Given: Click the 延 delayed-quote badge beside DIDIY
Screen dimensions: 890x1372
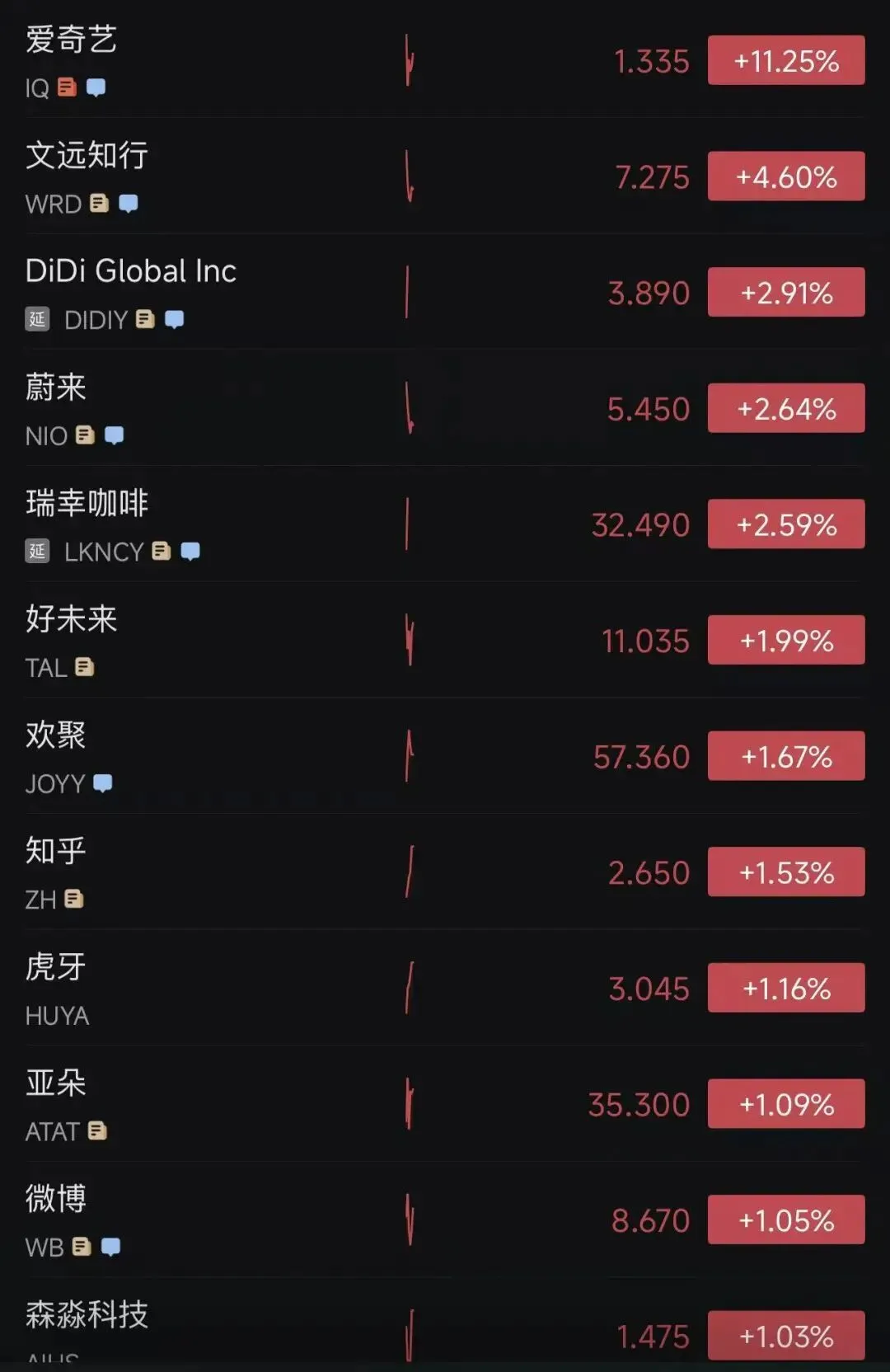Looking at the screenshot, I should (x=39, y=320).
